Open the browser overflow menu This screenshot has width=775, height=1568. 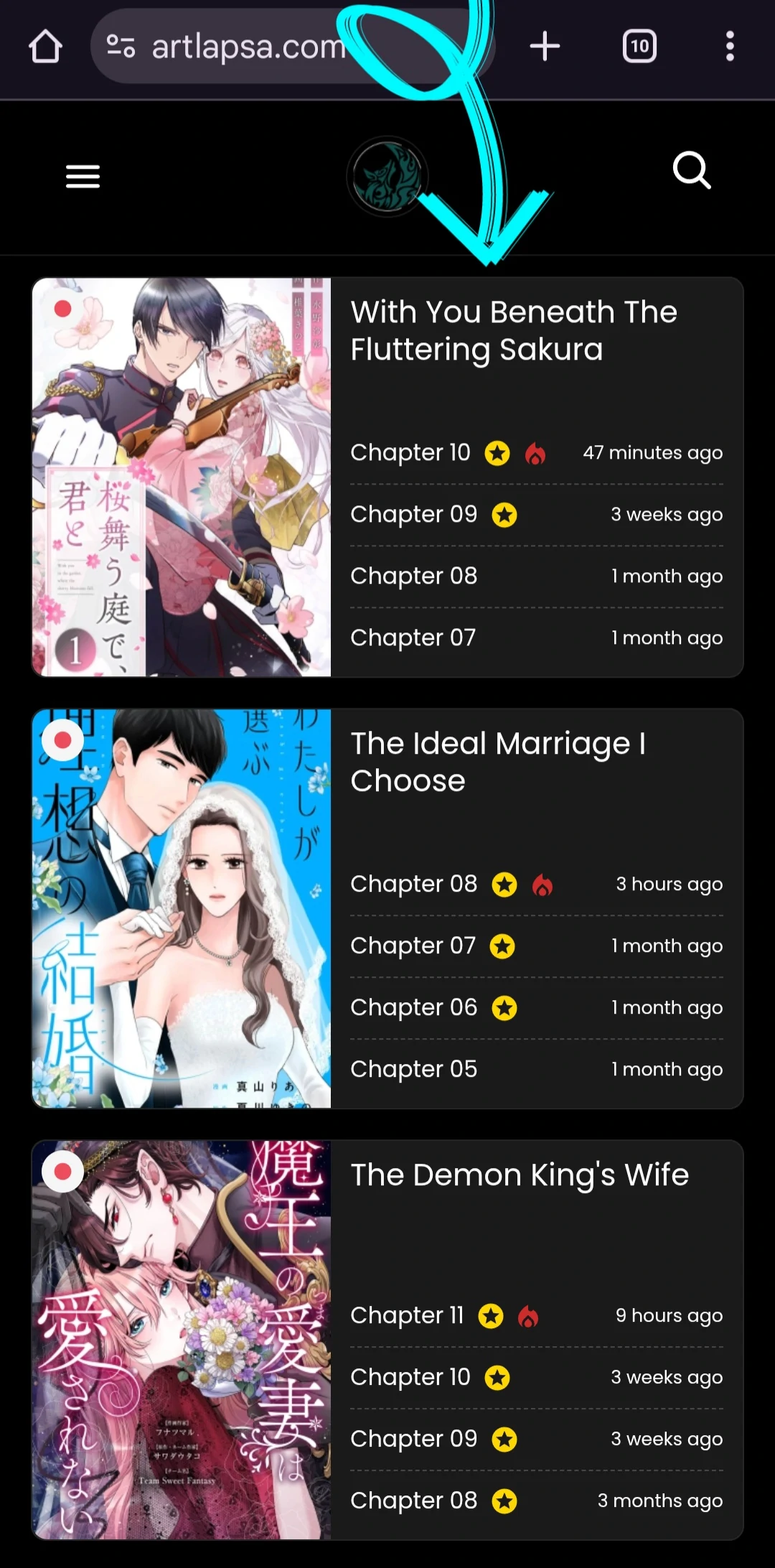pyautogui.click(x=729, y=47)
